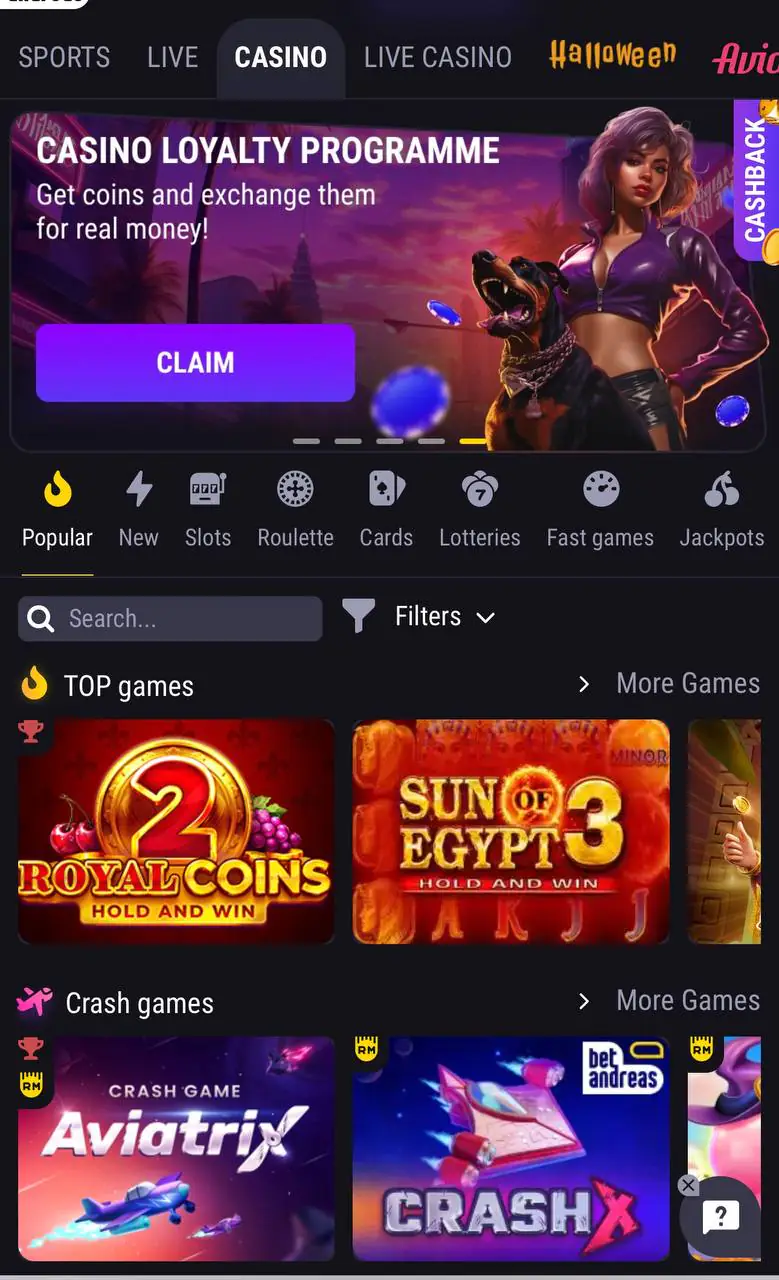779x1280 pixels.
Task: Open the Halloween section
Action: pos(612,55)
